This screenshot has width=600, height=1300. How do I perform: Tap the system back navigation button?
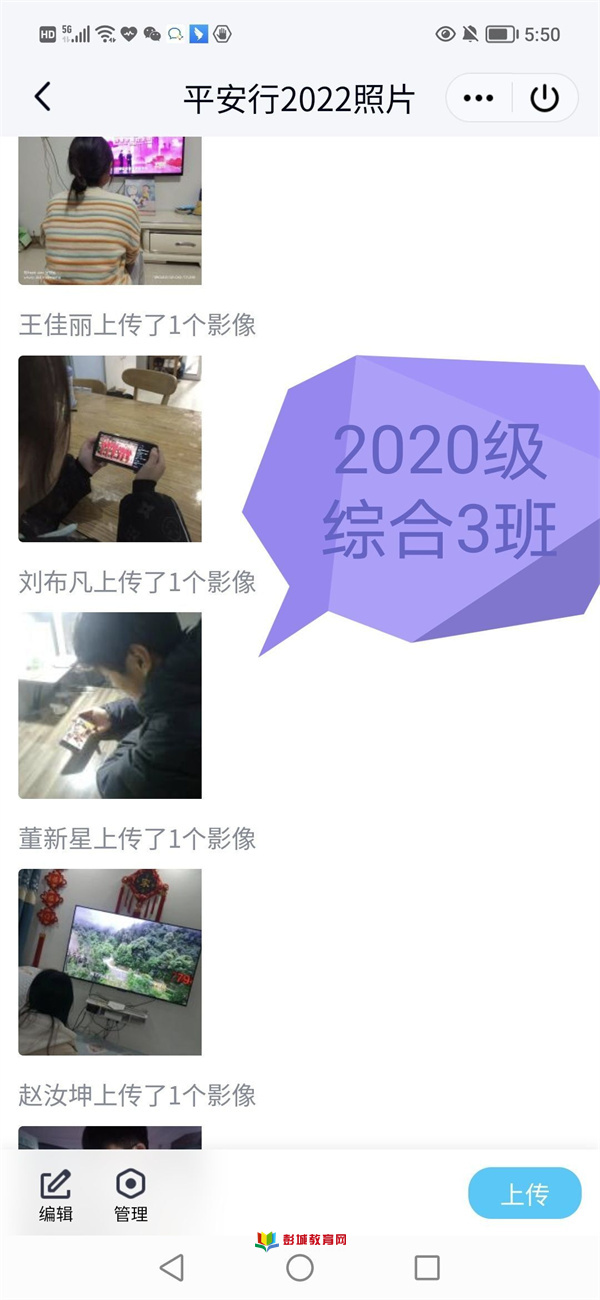tap(172, 1268)
